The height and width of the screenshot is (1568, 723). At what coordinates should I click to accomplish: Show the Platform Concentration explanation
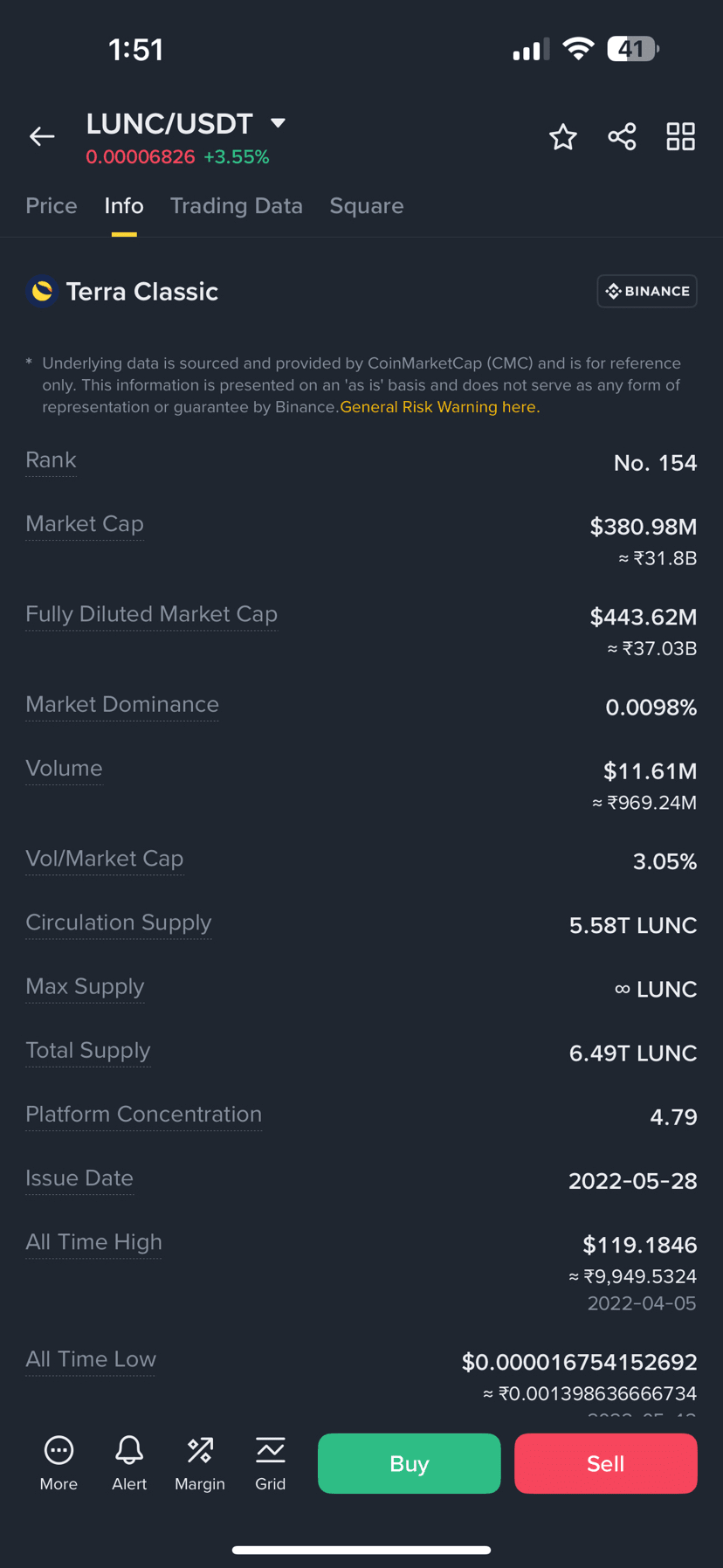143,1115
